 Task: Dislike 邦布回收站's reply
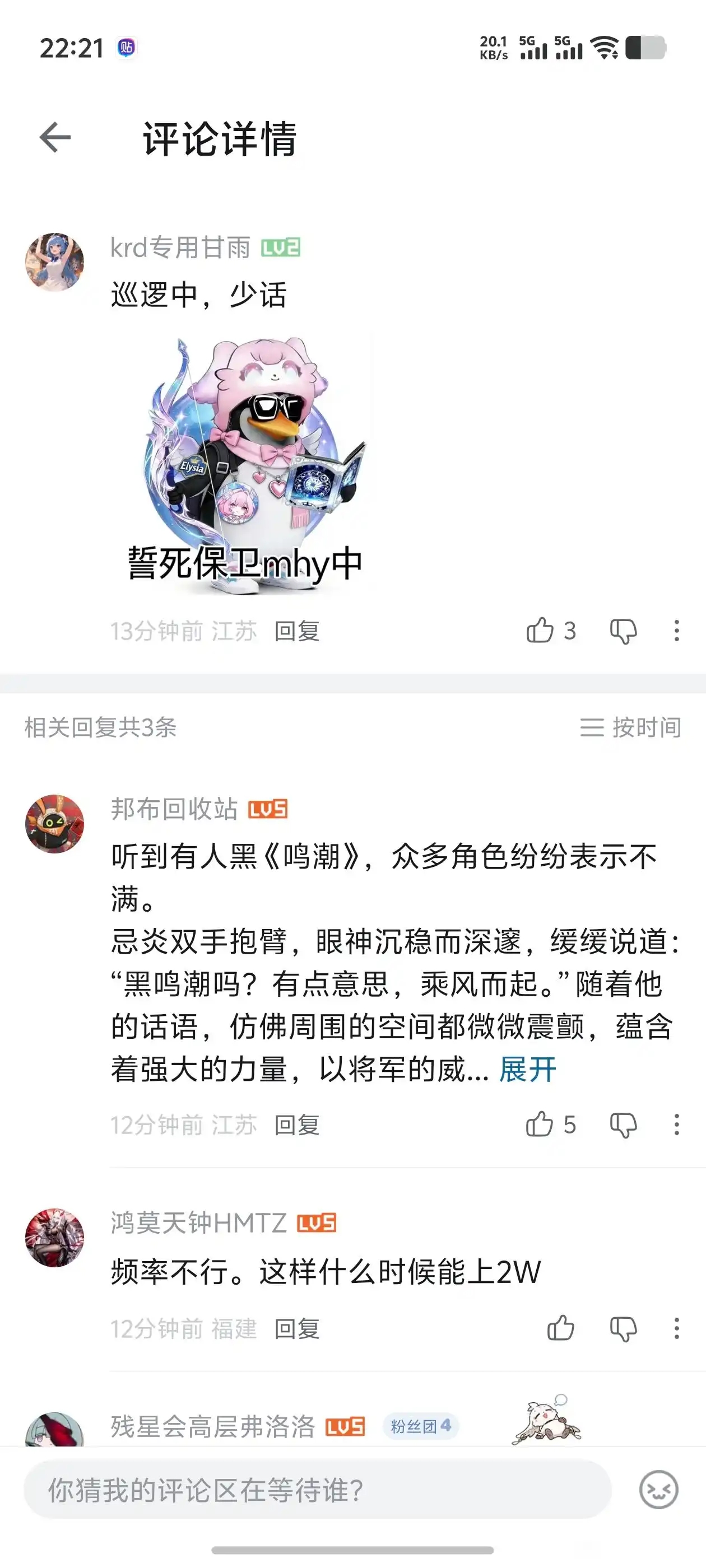click(623, 1125)
